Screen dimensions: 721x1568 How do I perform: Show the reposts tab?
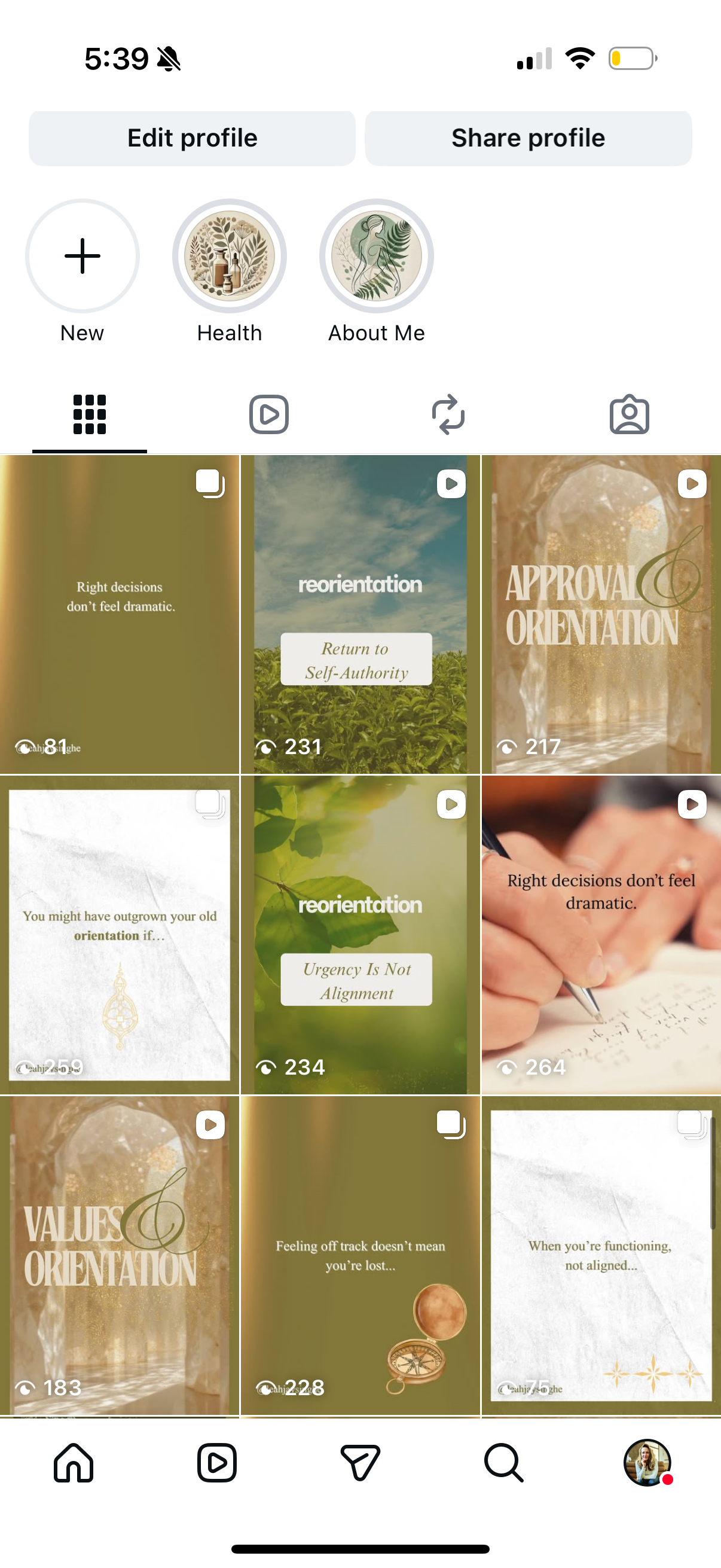[x=448, y=414]
